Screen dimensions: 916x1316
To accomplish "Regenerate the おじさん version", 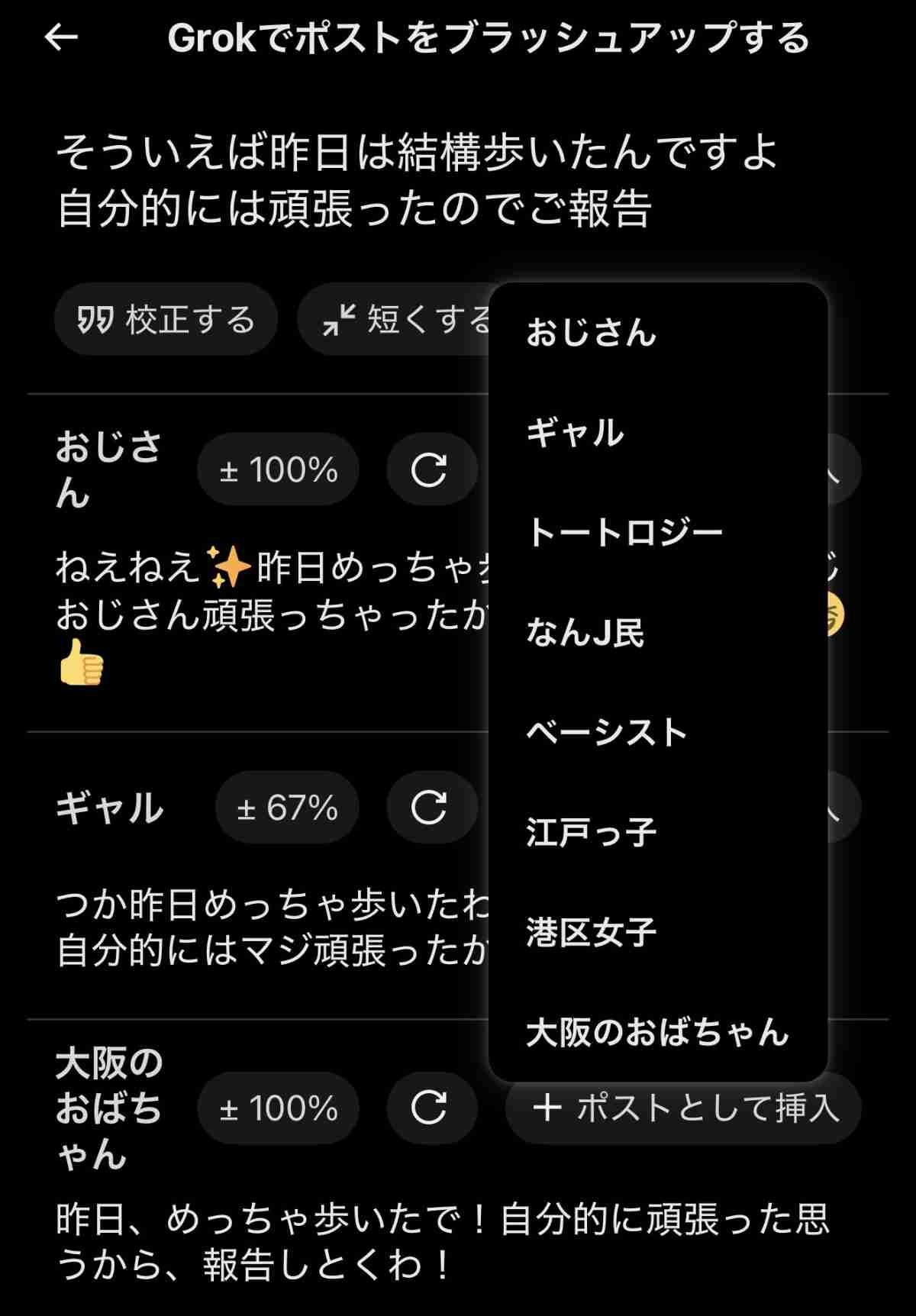I will [430, 469].
